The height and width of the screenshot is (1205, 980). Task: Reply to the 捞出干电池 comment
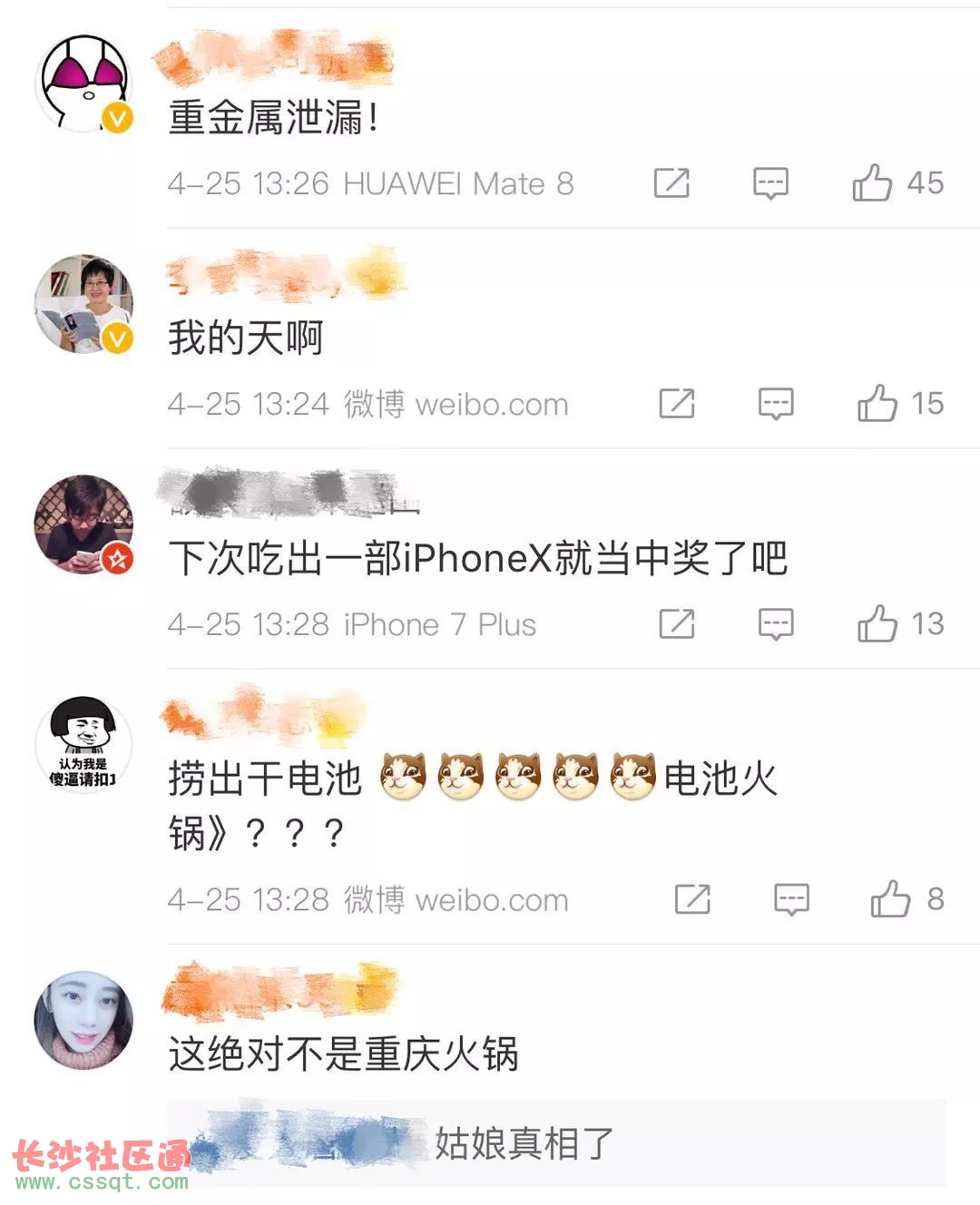click(791, 899)
